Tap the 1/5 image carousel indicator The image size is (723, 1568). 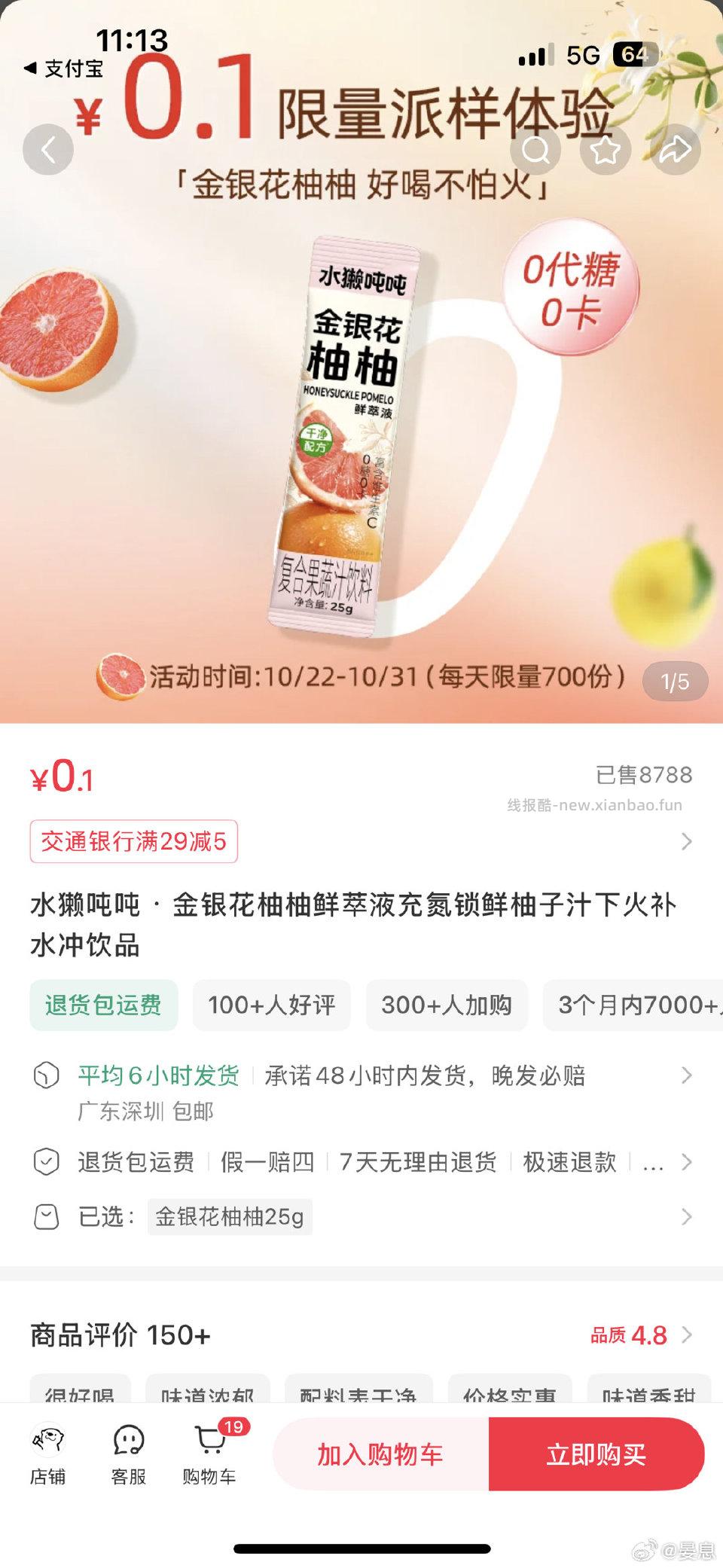pyautogui.click(x=676, y=682)
